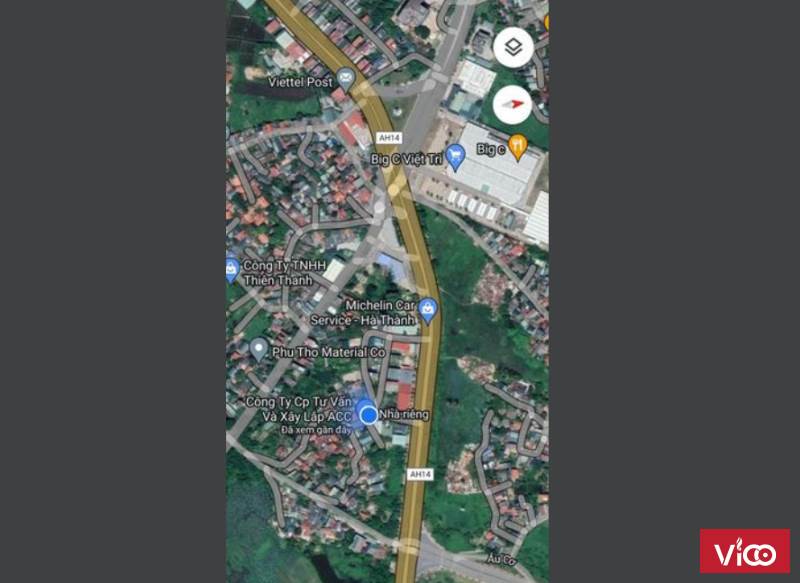Open the map layers button
The height and width of the screenshot is (583, 800).
point(513,47)
